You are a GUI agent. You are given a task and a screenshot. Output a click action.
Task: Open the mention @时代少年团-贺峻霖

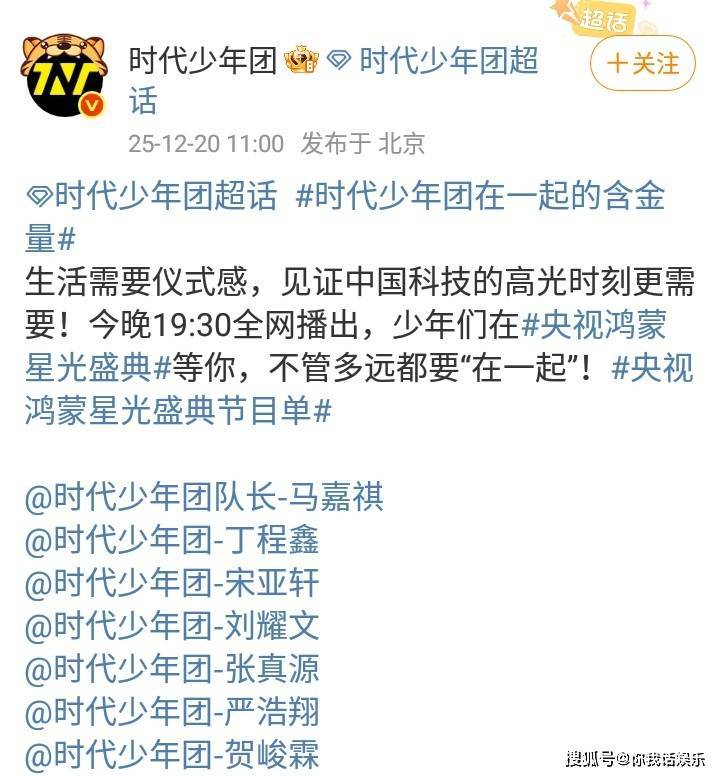[x=172, y=755]
